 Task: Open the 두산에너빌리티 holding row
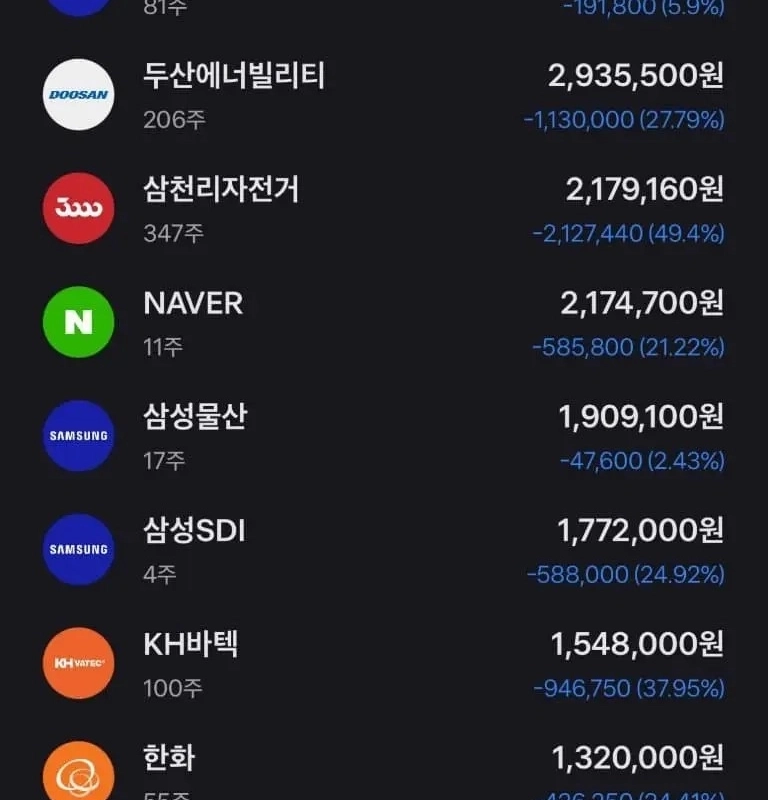384,95
